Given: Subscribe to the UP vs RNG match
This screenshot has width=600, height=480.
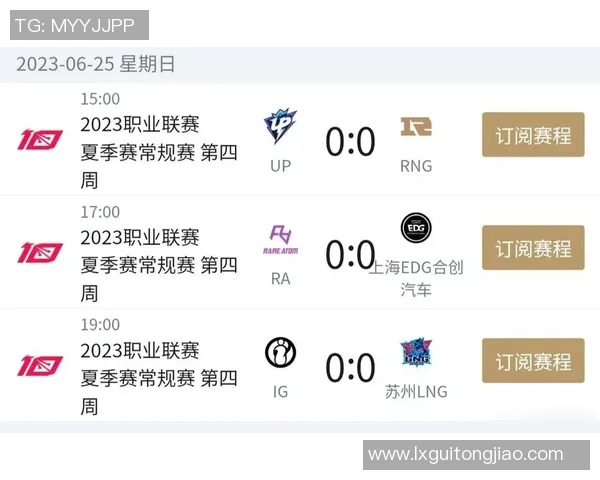Looking at the screenshot, I should pyautogui.click(x=533, y=135).
